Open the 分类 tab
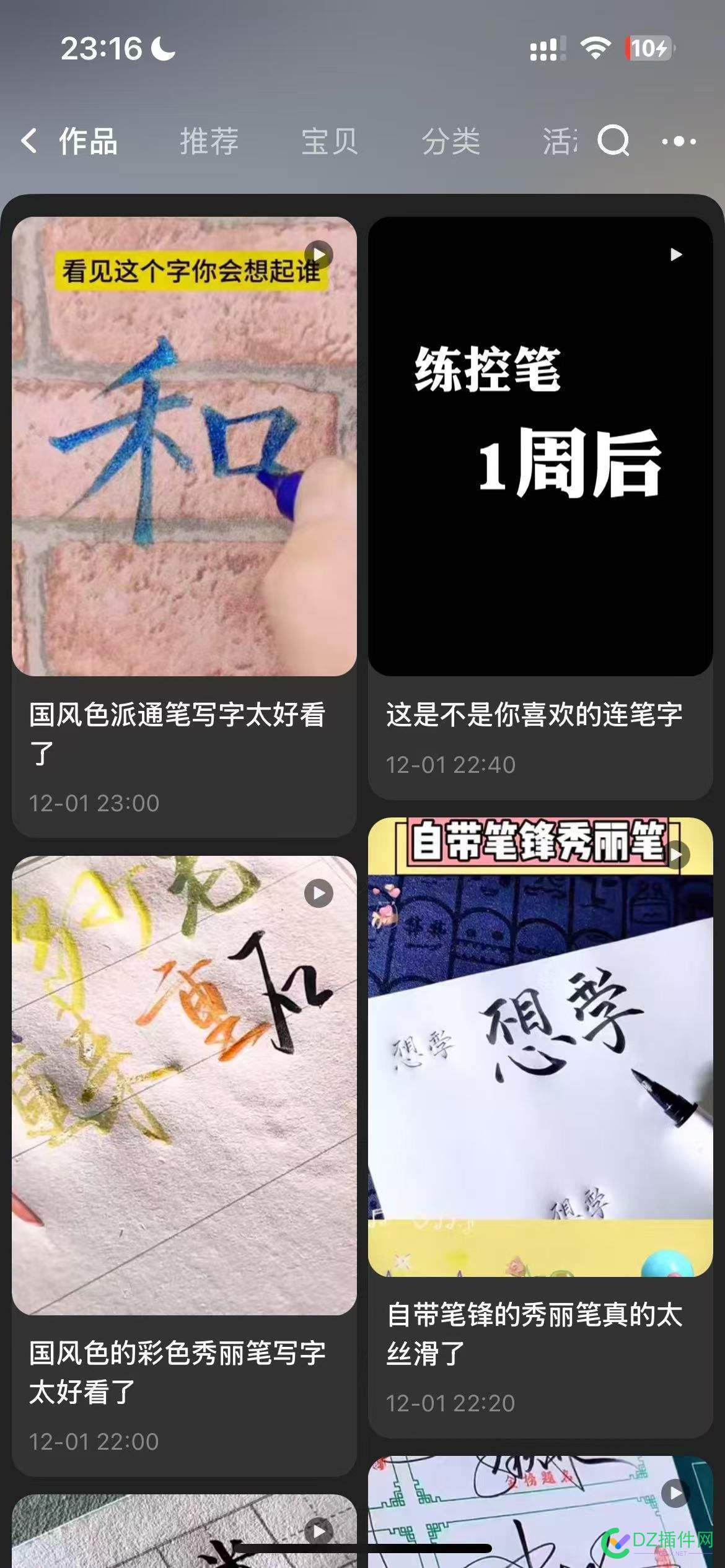This screenshot has height=1568, width=725. pos(451,142)
